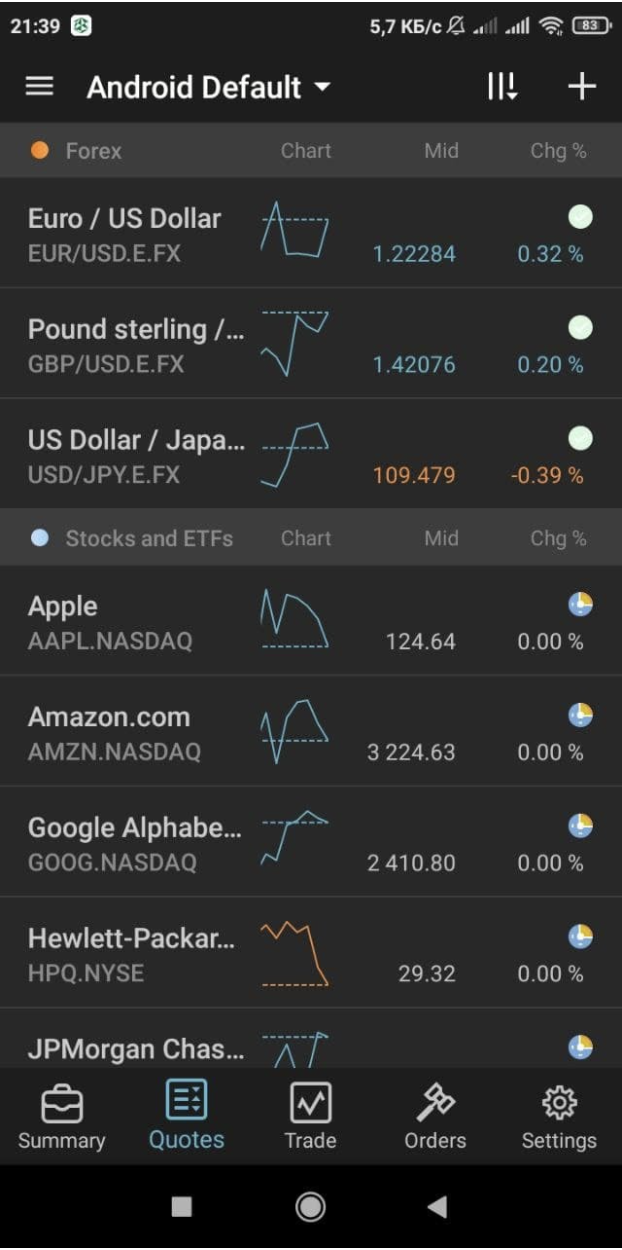Screen dimensions: 622x1250
Task: Go back with the system back button
Action: pos(437,1207)
